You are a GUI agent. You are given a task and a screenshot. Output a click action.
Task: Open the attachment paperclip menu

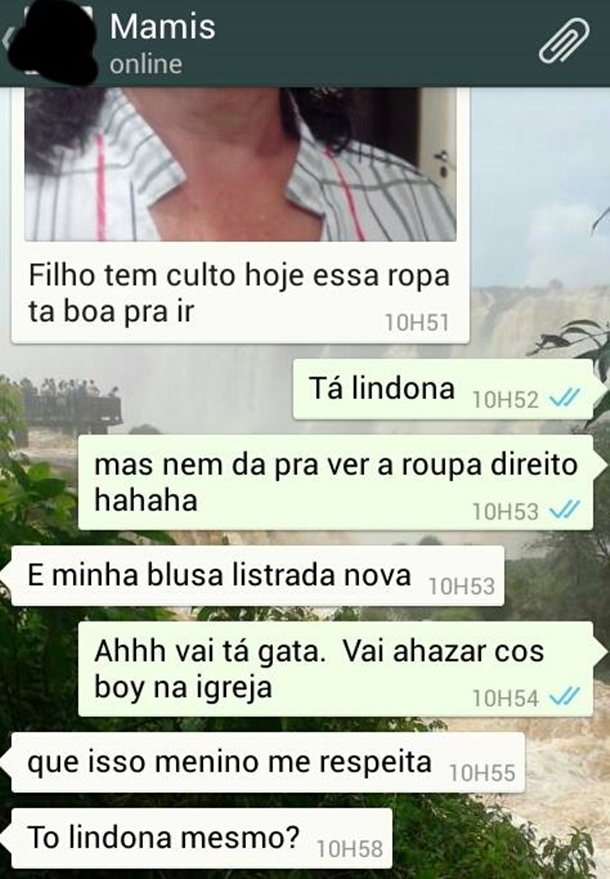pyautogui.click(x=563, y=43)
